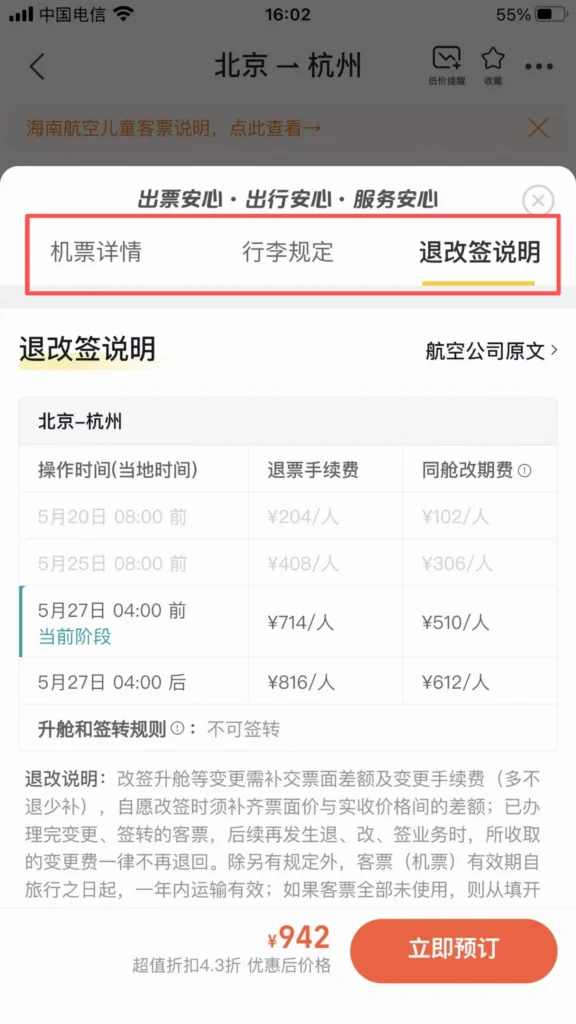Open the 海南航空儿童客票说明 notice link
The height and width of the screenshot is (1024, 576).
pyautogui.click(x=174, y=127)
